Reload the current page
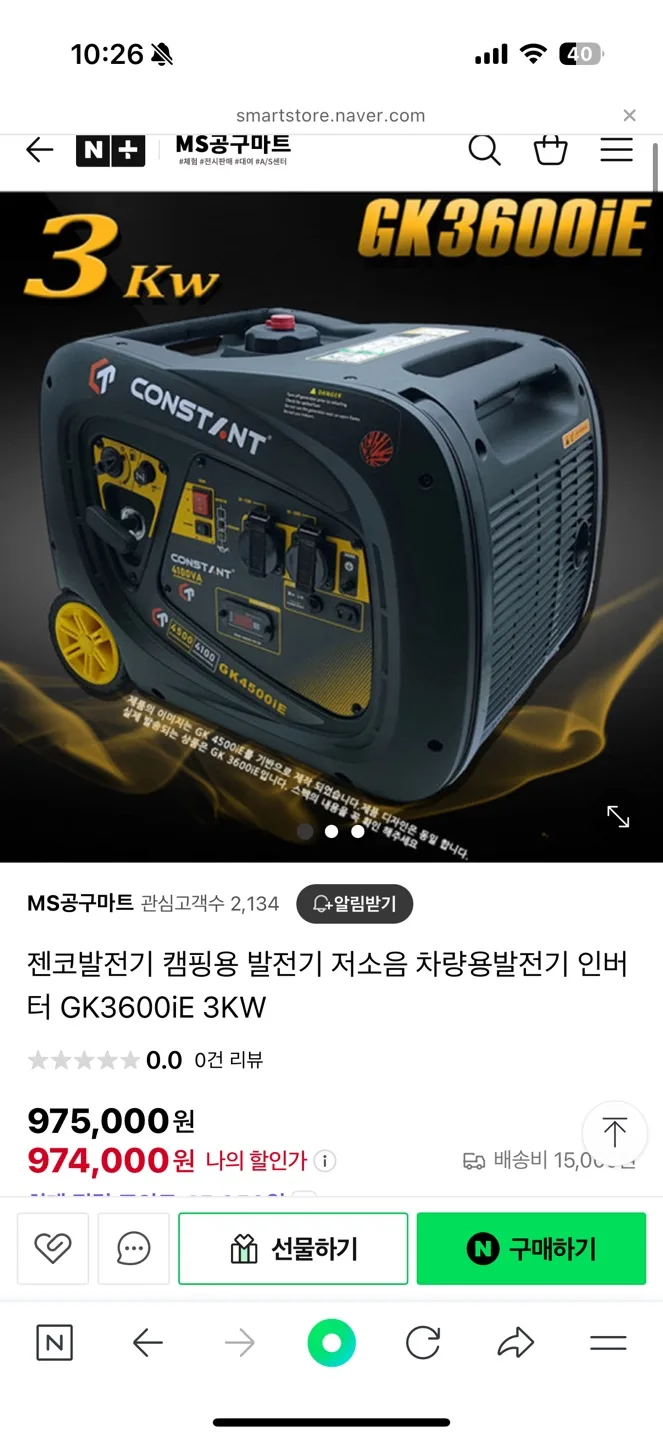This screenshot has height=1440, width=663. [x=423, y=1343]
